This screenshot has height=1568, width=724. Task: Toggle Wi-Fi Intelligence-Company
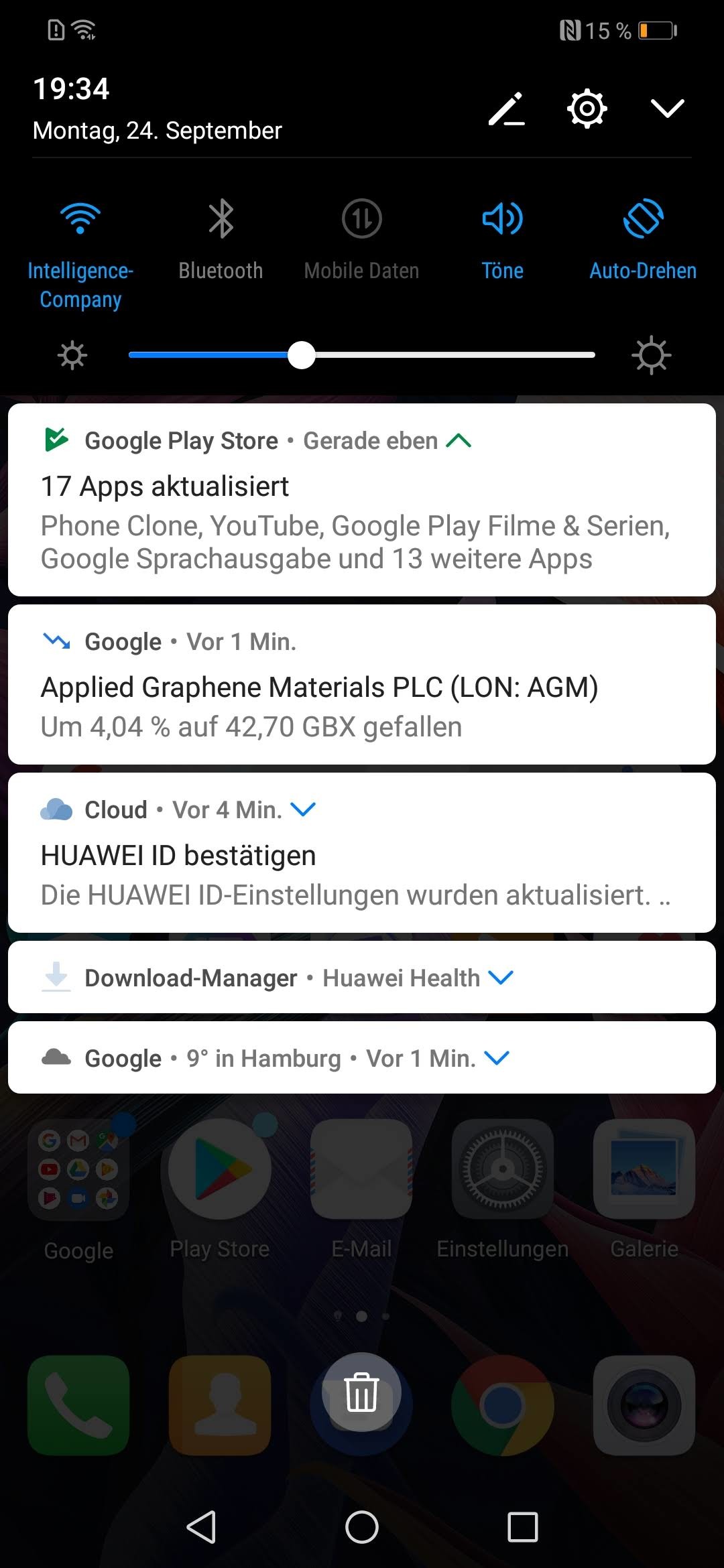point(80,218)
